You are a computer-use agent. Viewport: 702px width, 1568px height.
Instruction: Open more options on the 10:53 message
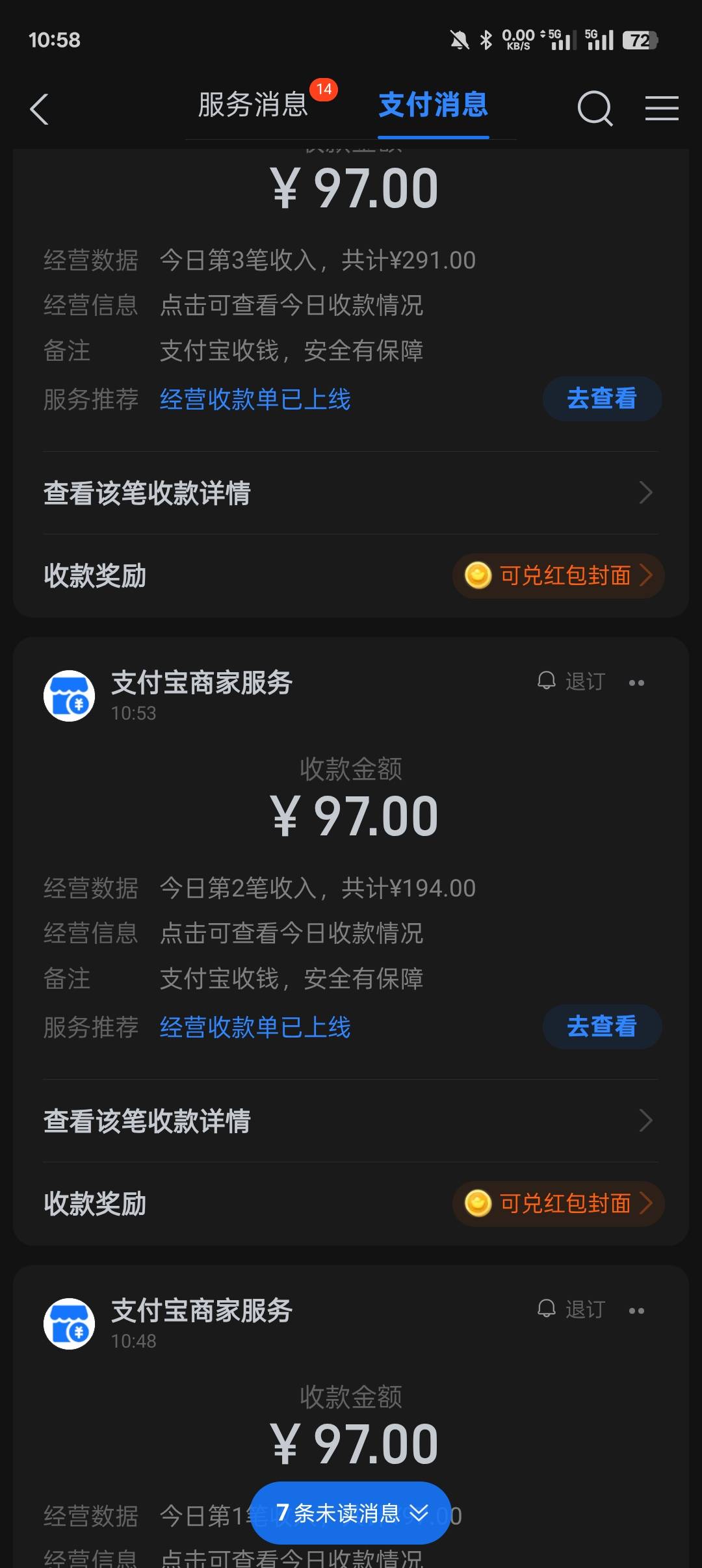[636, 683]
